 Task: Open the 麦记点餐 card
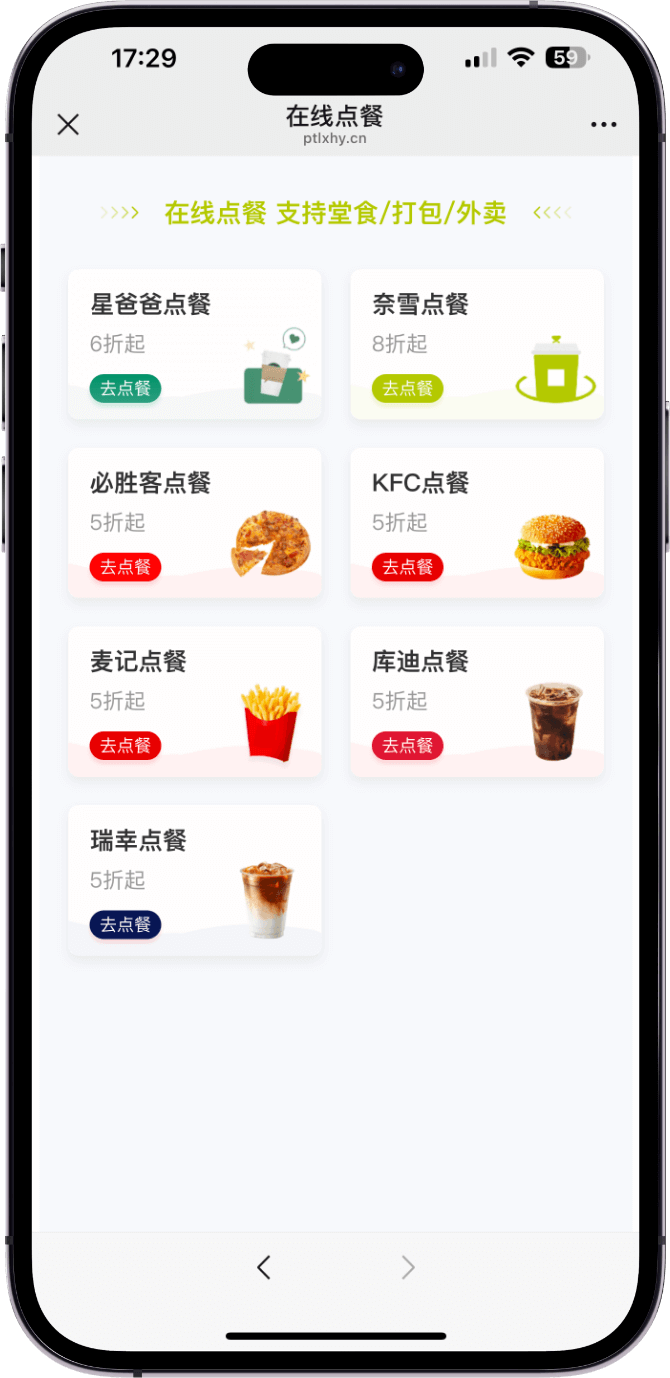click(194, 689)
